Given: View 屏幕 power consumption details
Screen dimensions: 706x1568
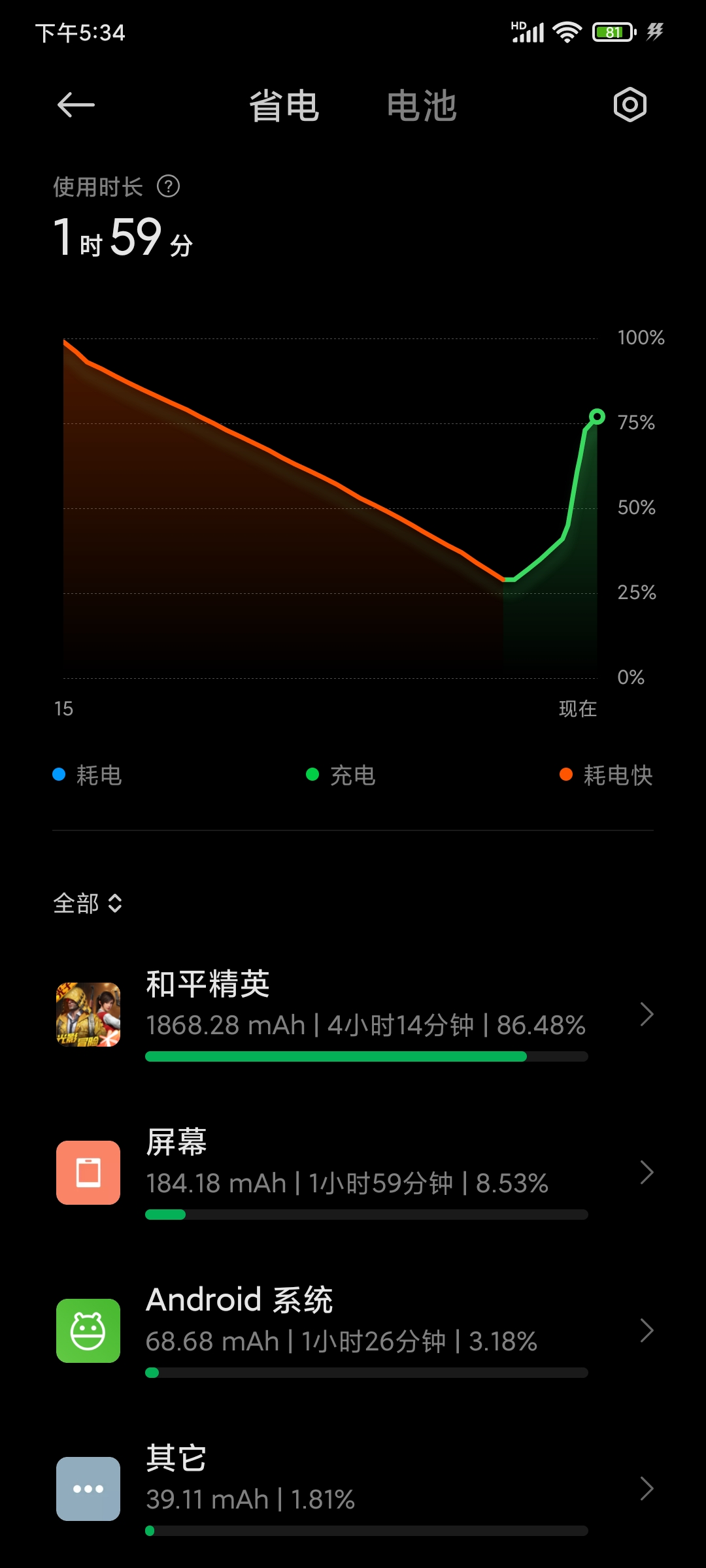Looking at the screenshot, I should (x=353, y=1173).
